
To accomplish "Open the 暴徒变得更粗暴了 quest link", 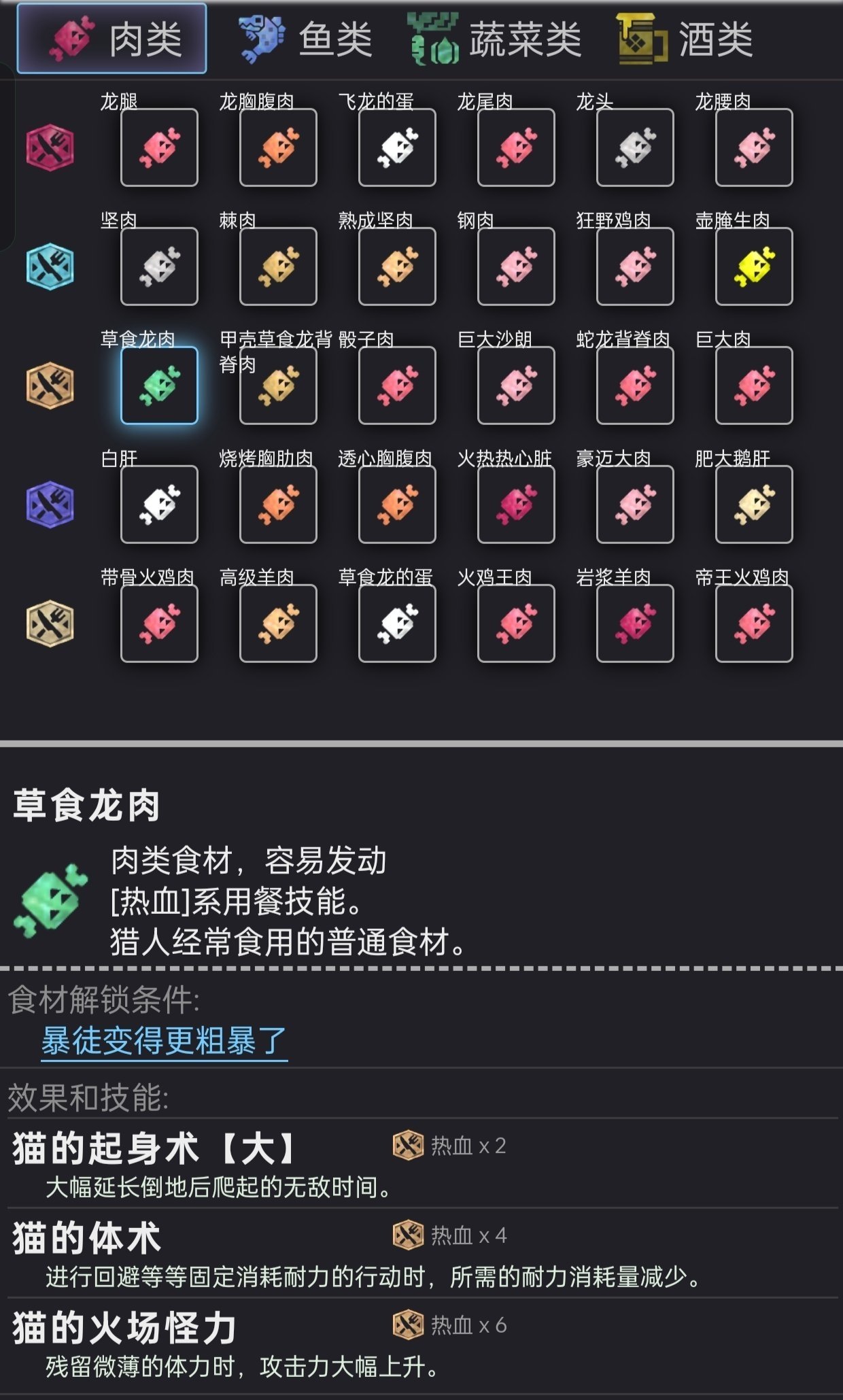I will coord(164,1041).
